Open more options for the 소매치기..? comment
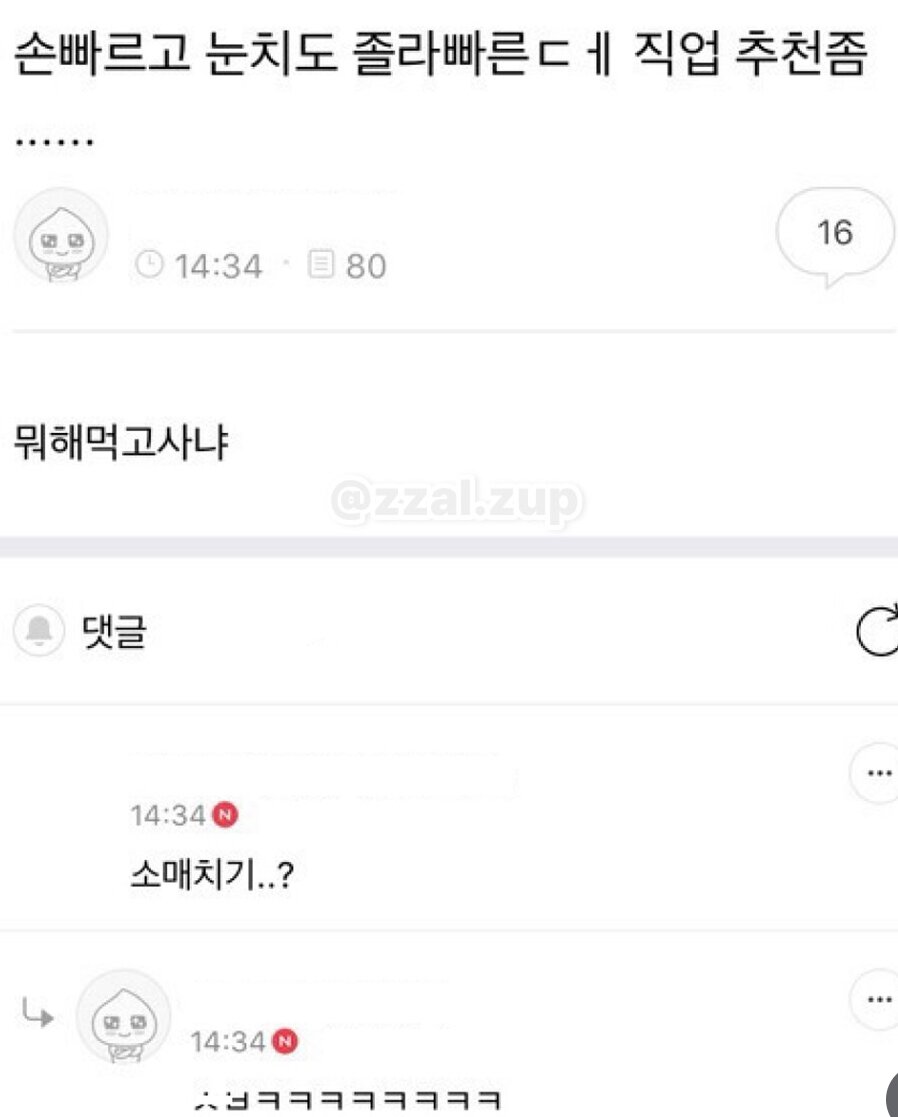Viewport: 898px width, 1117px height. [878, 774]
